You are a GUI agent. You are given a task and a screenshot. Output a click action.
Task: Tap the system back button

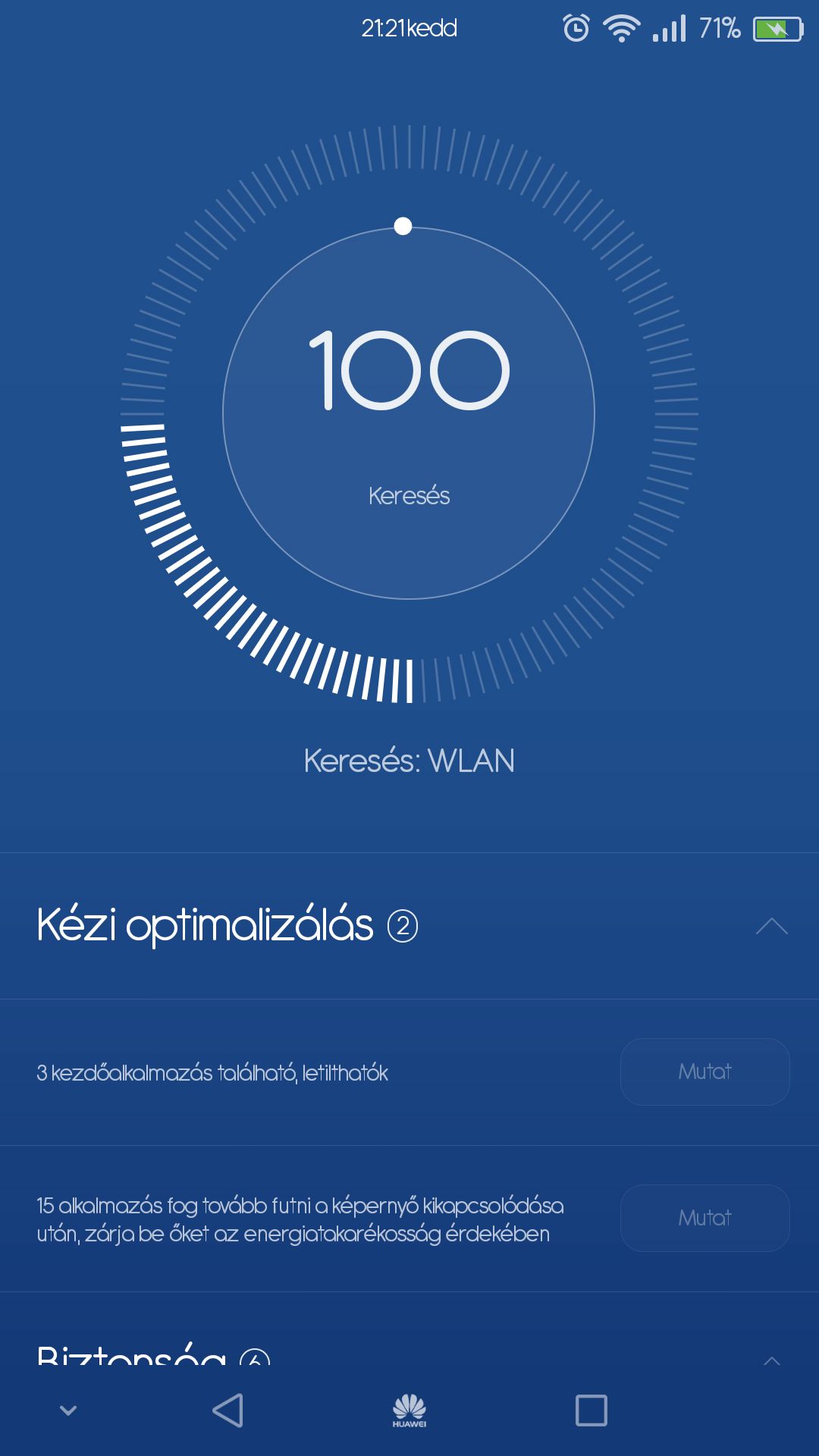coord(227,1410)
